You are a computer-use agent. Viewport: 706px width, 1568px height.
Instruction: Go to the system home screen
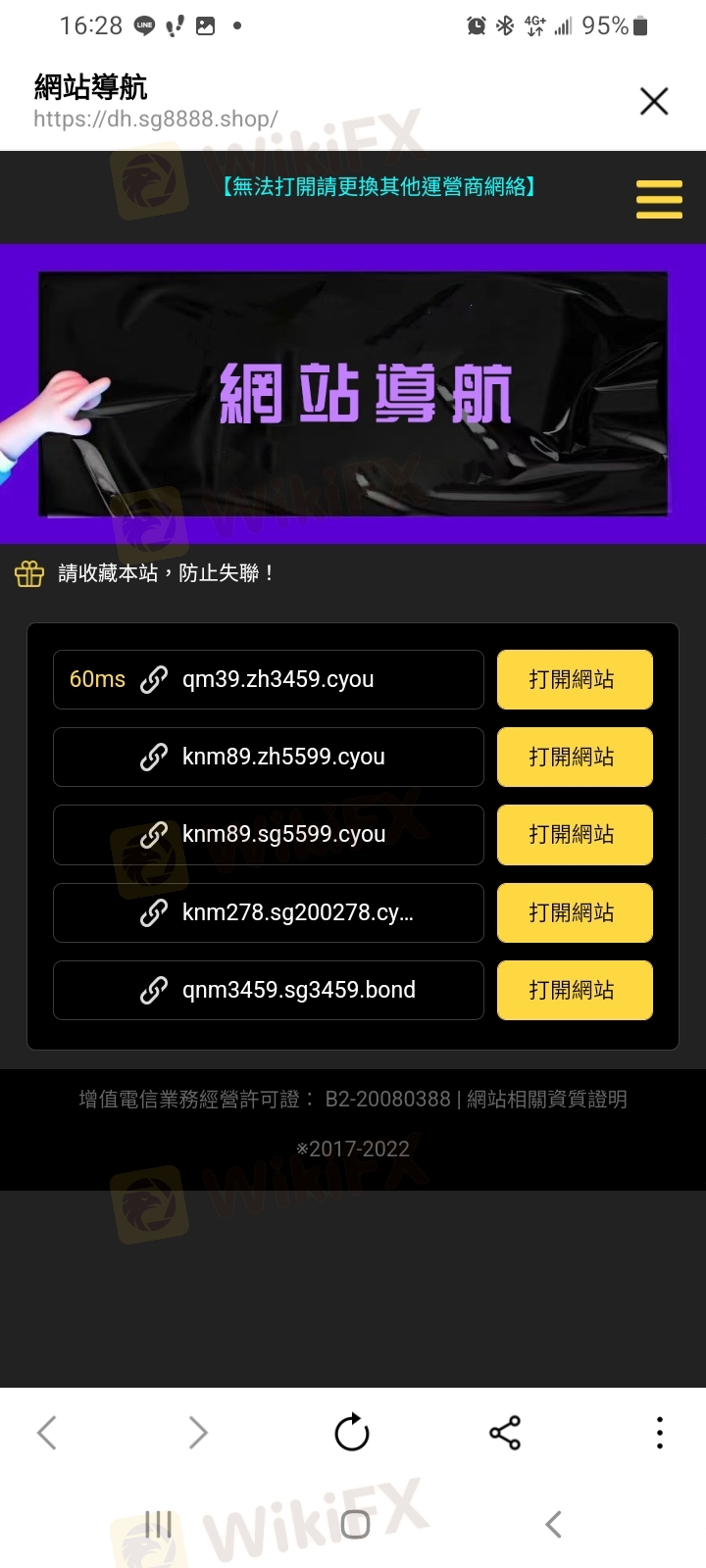pos(355,1524)
